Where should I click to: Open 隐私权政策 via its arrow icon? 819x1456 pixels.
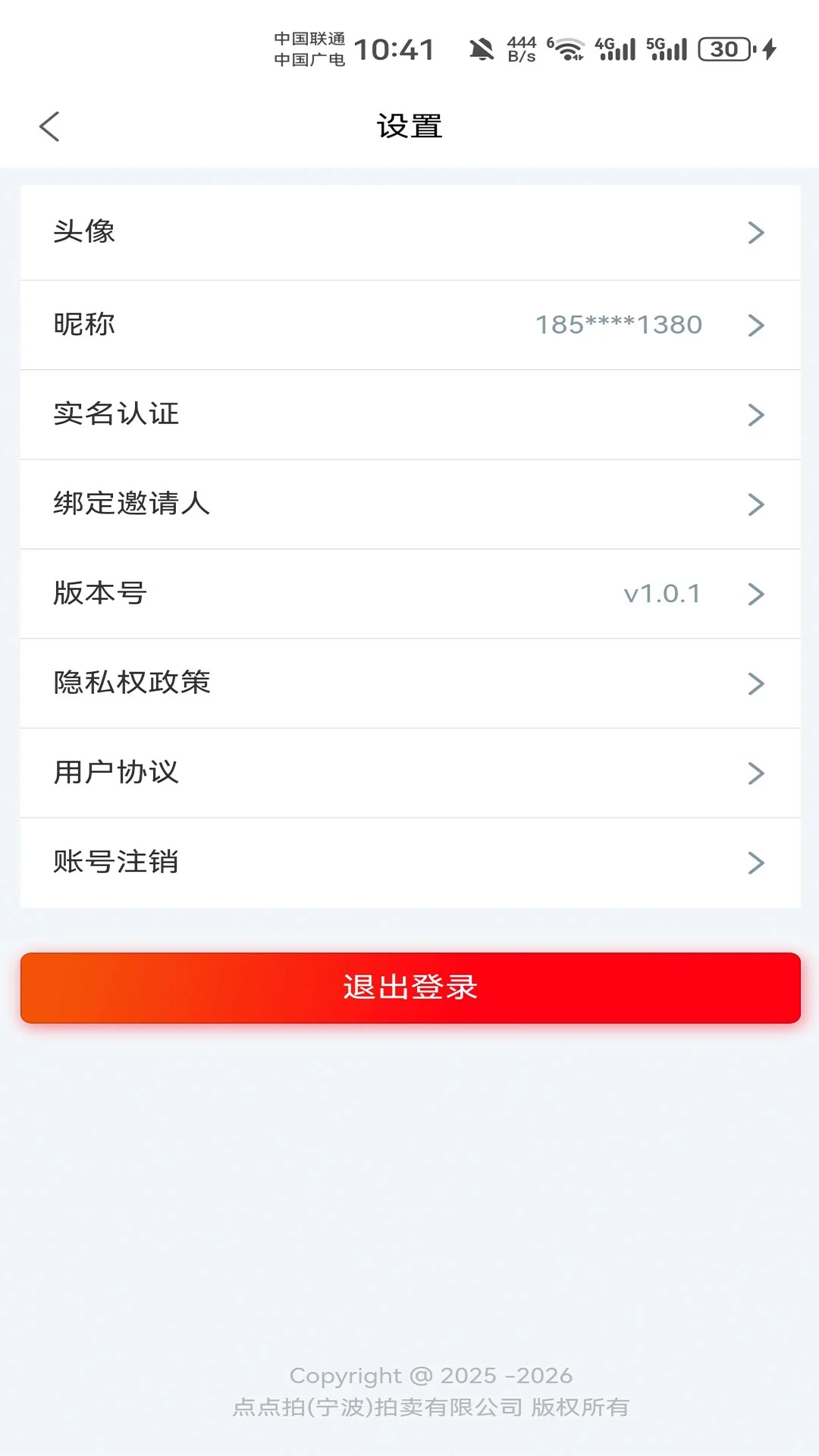pyautogui.click(x=755, y=683)
